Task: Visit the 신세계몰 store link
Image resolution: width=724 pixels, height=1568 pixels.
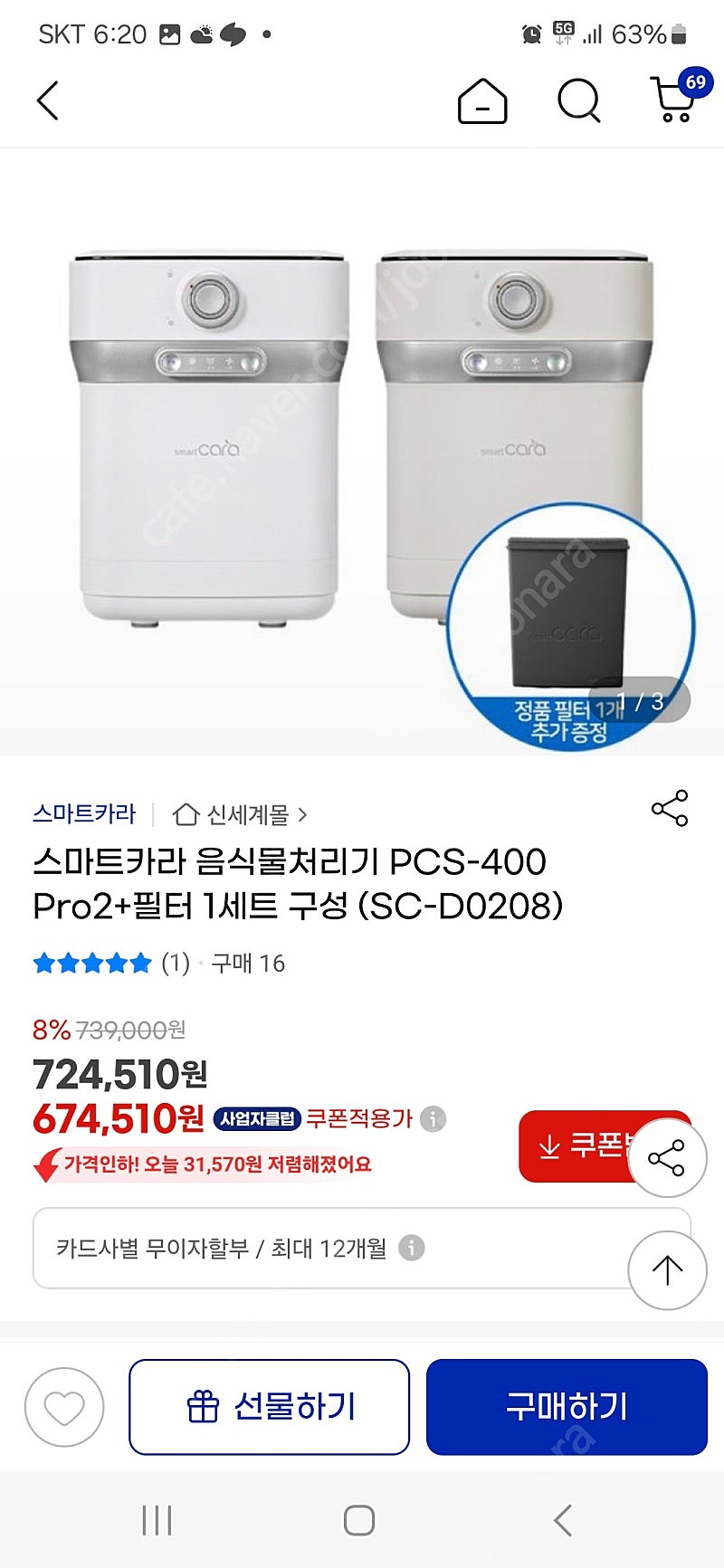Action: [240, 814]
